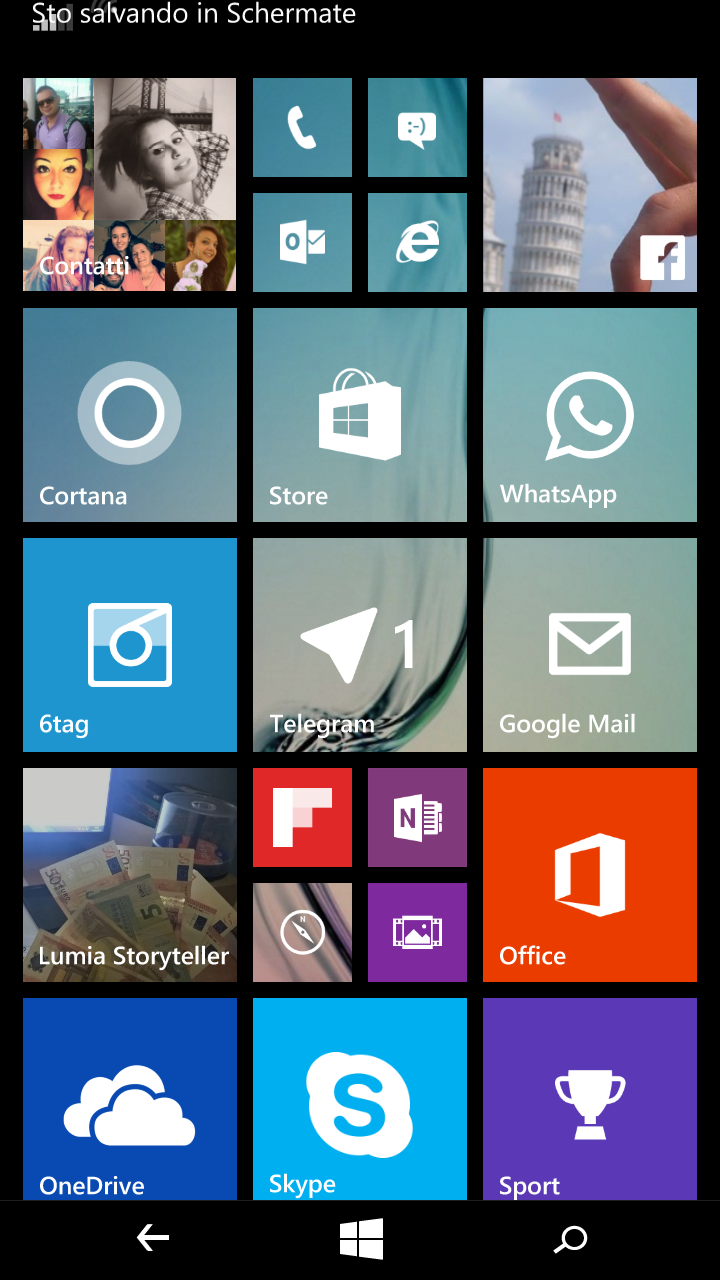Launch WhatsApp
The width and height of the screenshot is (720, 1280).
pos(590,415)
